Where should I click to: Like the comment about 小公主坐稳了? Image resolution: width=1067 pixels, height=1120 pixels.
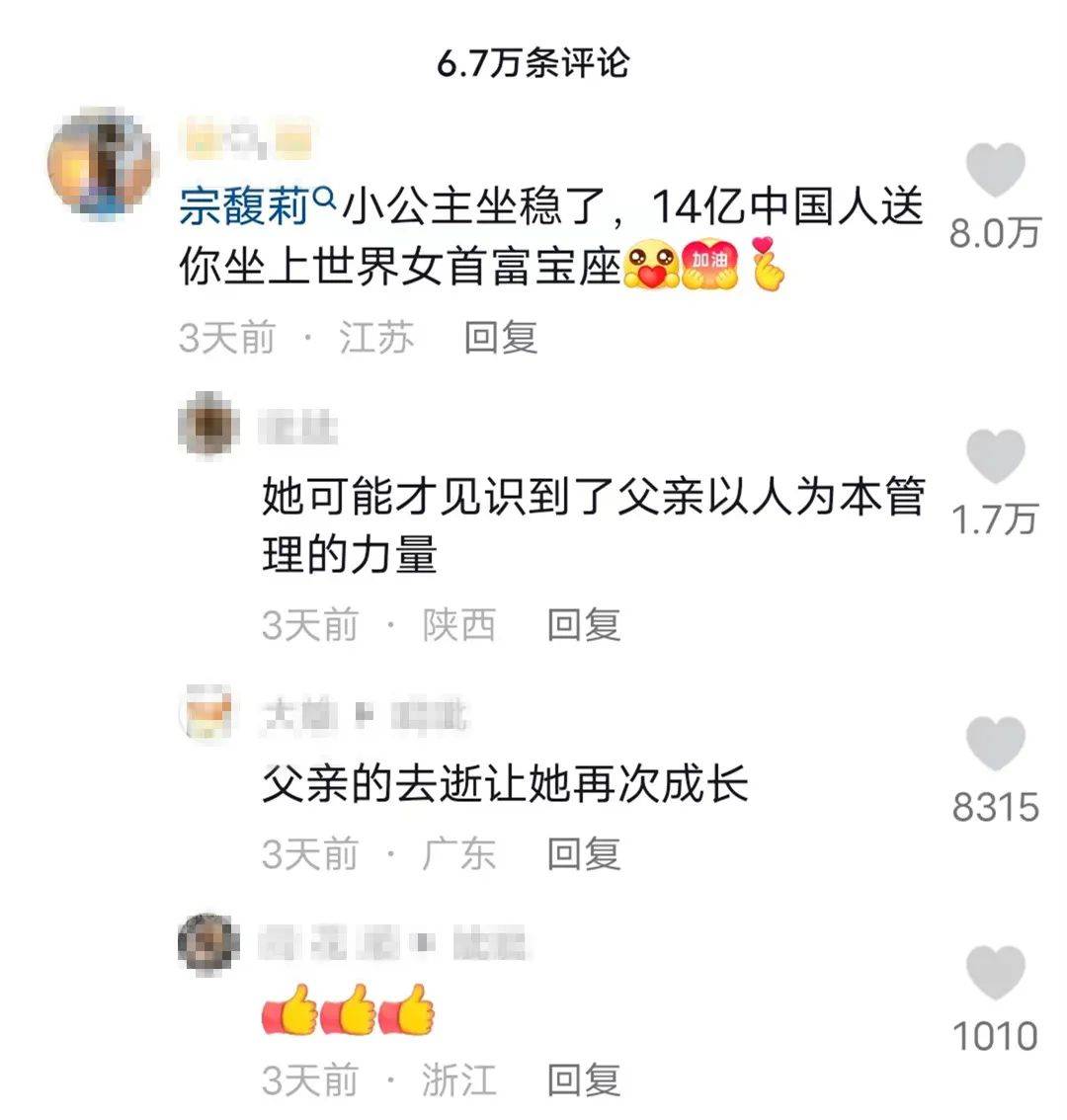(x=995, y=171)
